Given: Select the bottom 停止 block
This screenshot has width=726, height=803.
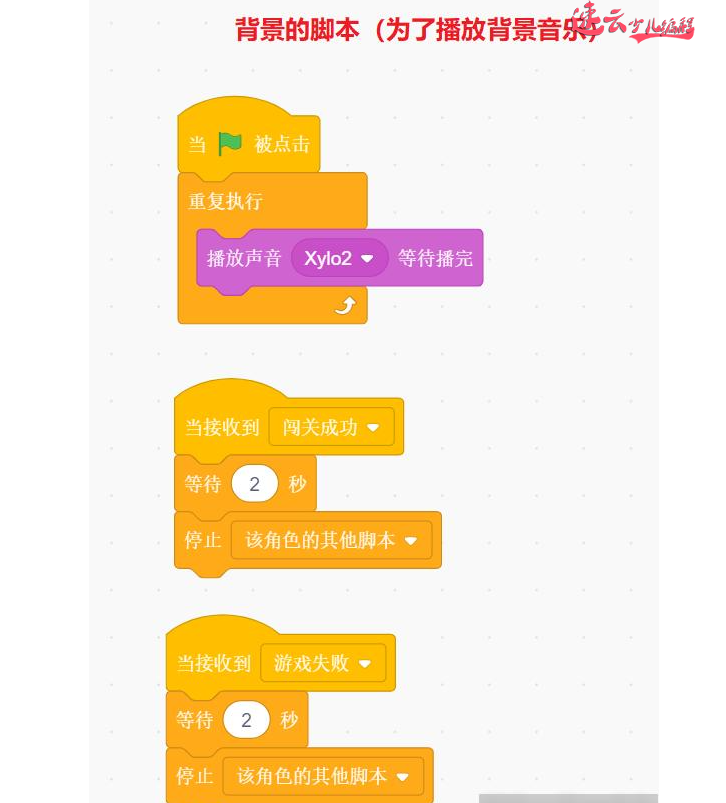Looking at the screenshot, I should point(194,776).
